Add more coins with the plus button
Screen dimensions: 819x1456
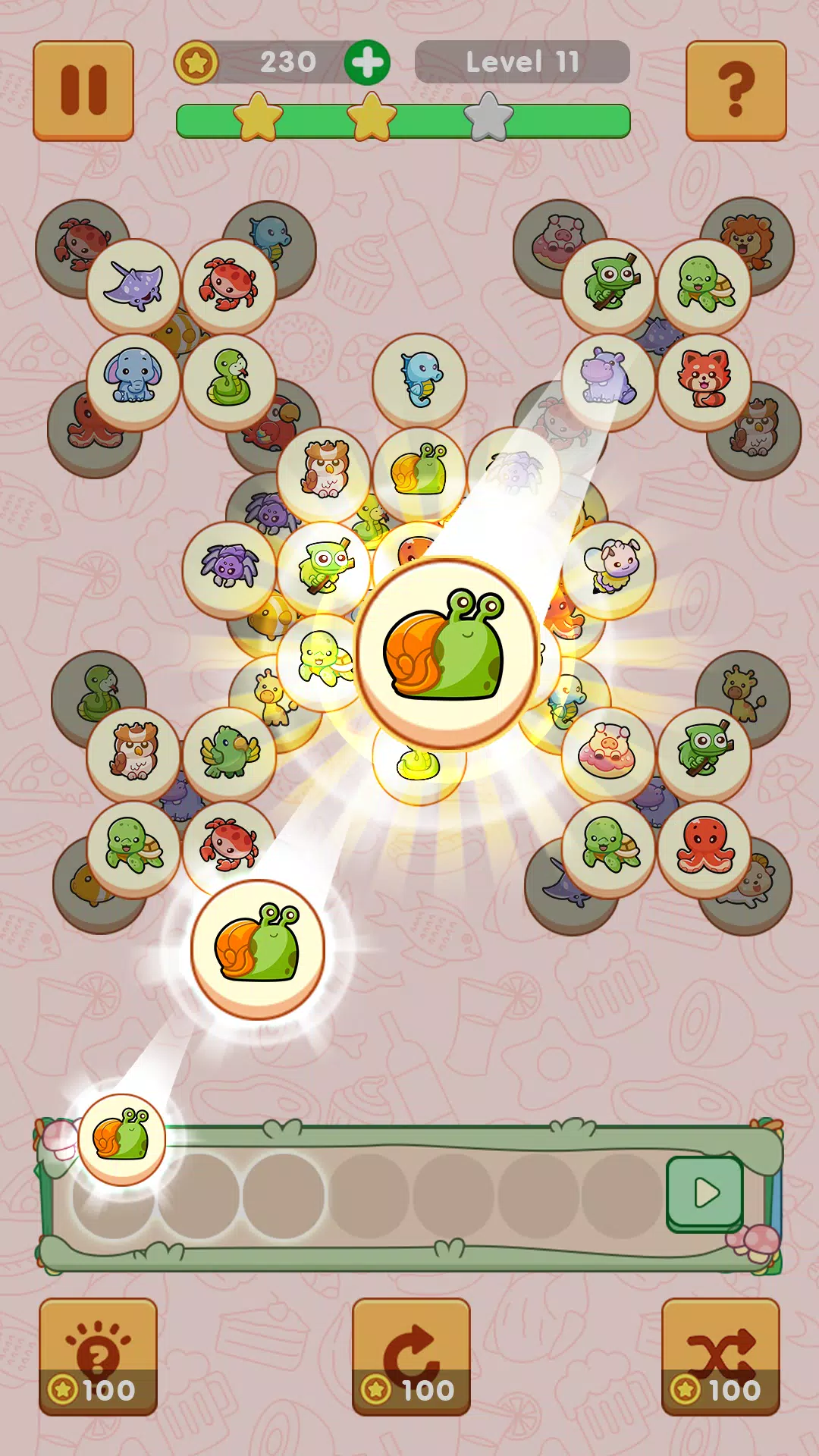pos(367,62)
